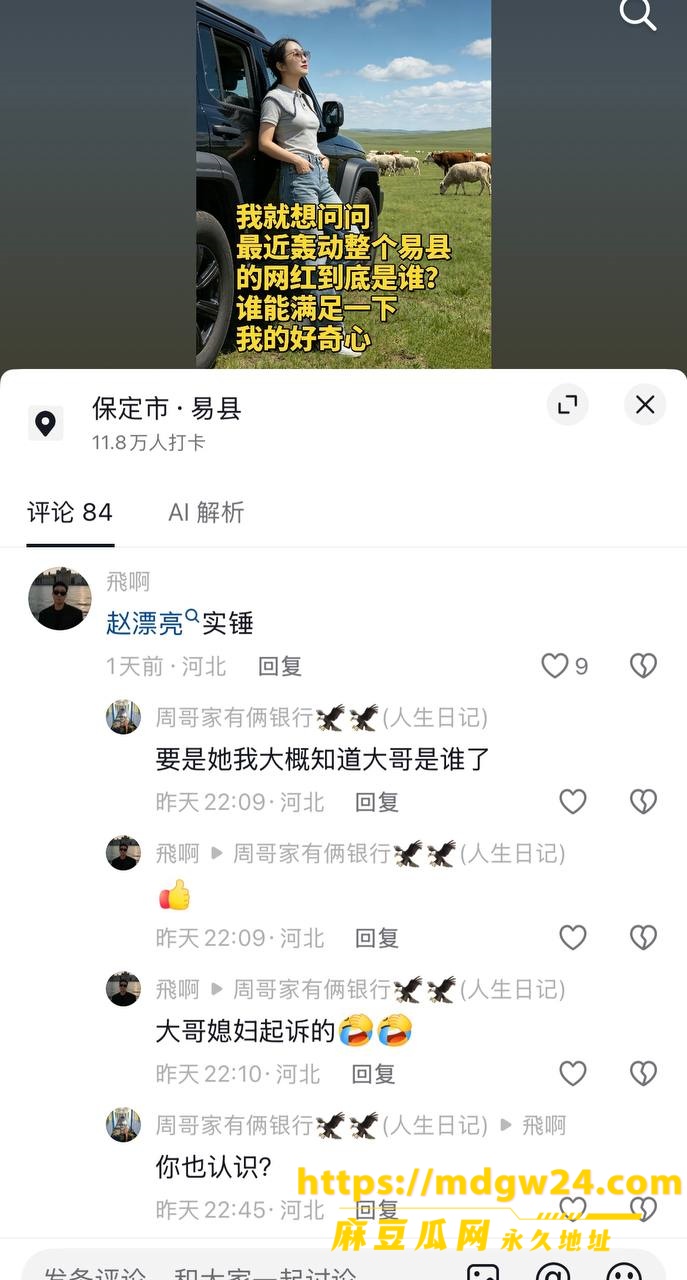This screenshot has height=1280, width=687.
Task: Select the 评论 84 tab
Action: 70,513
